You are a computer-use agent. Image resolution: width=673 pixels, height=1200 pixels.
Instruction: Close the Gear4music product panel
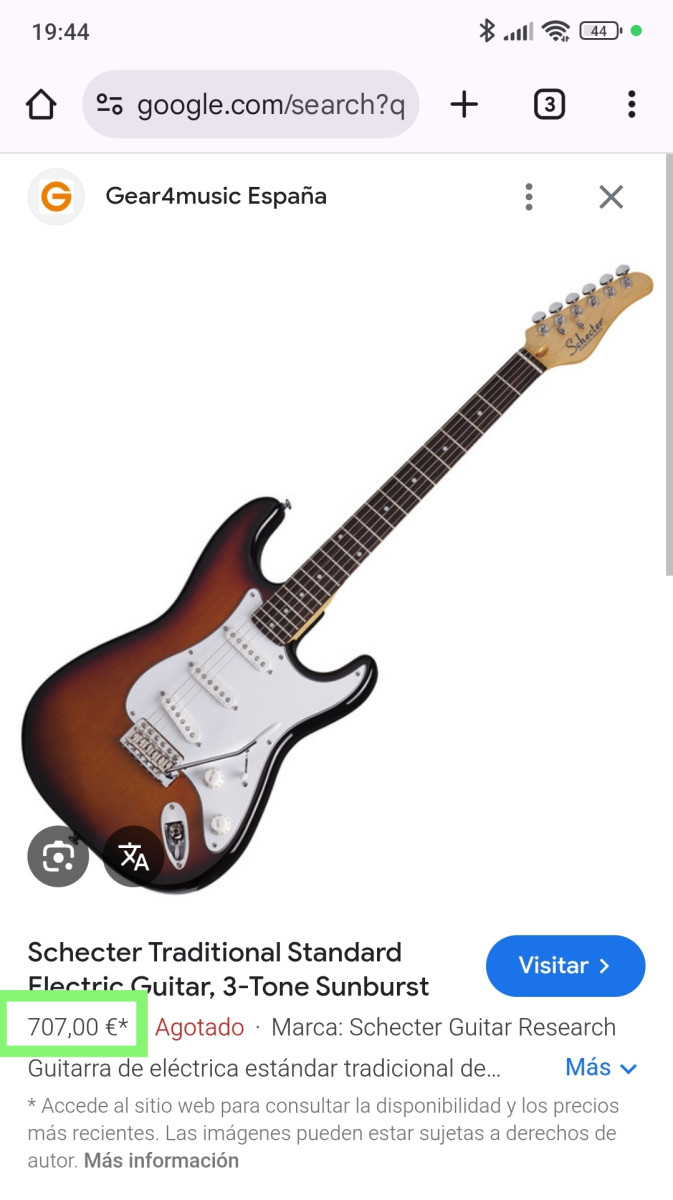click(x=611, y=197)
